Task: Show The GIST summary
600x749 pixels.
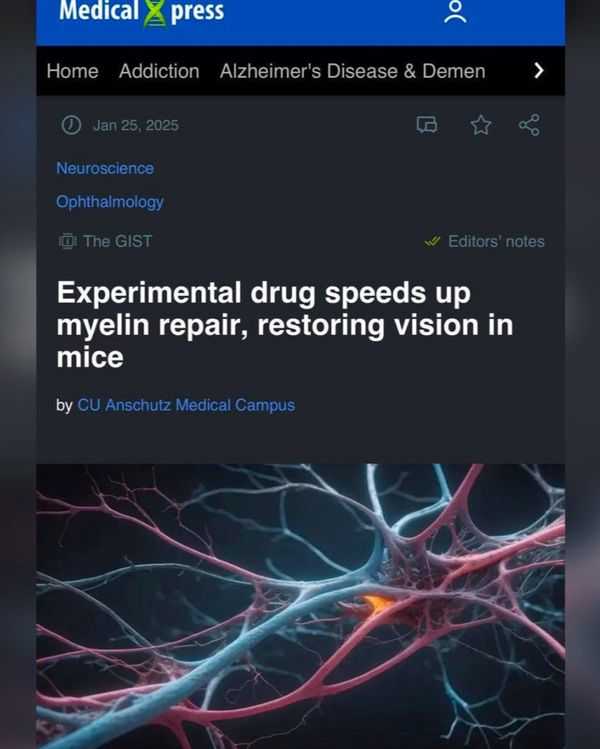Action: 106,241
